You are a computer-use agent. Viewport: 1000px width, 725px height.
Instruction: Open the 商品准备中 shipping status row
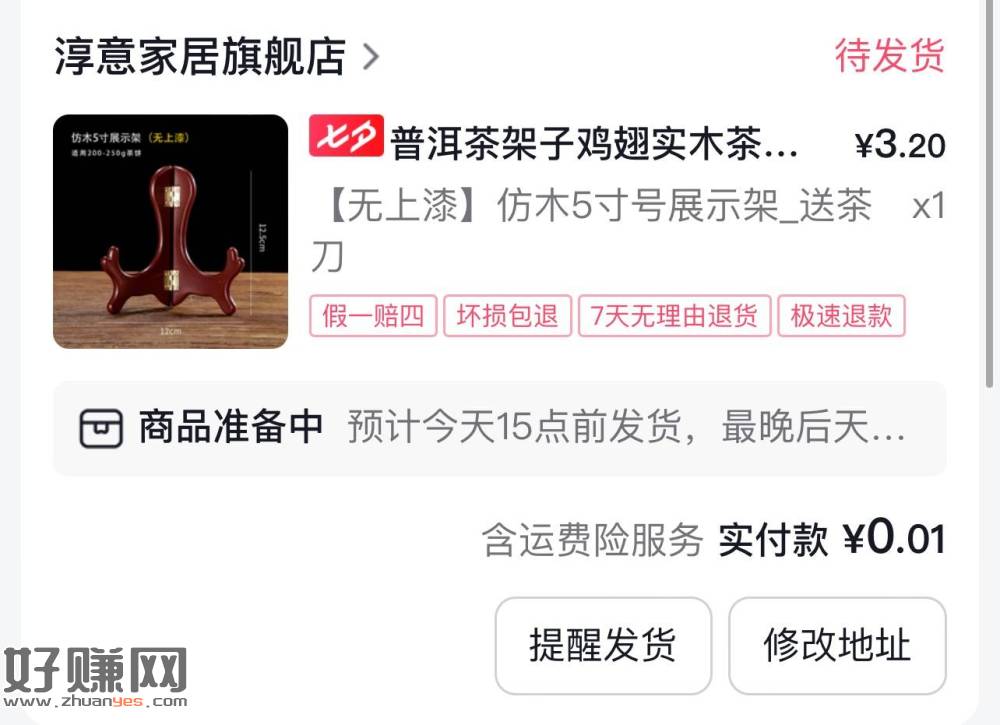tap(499, 428)
